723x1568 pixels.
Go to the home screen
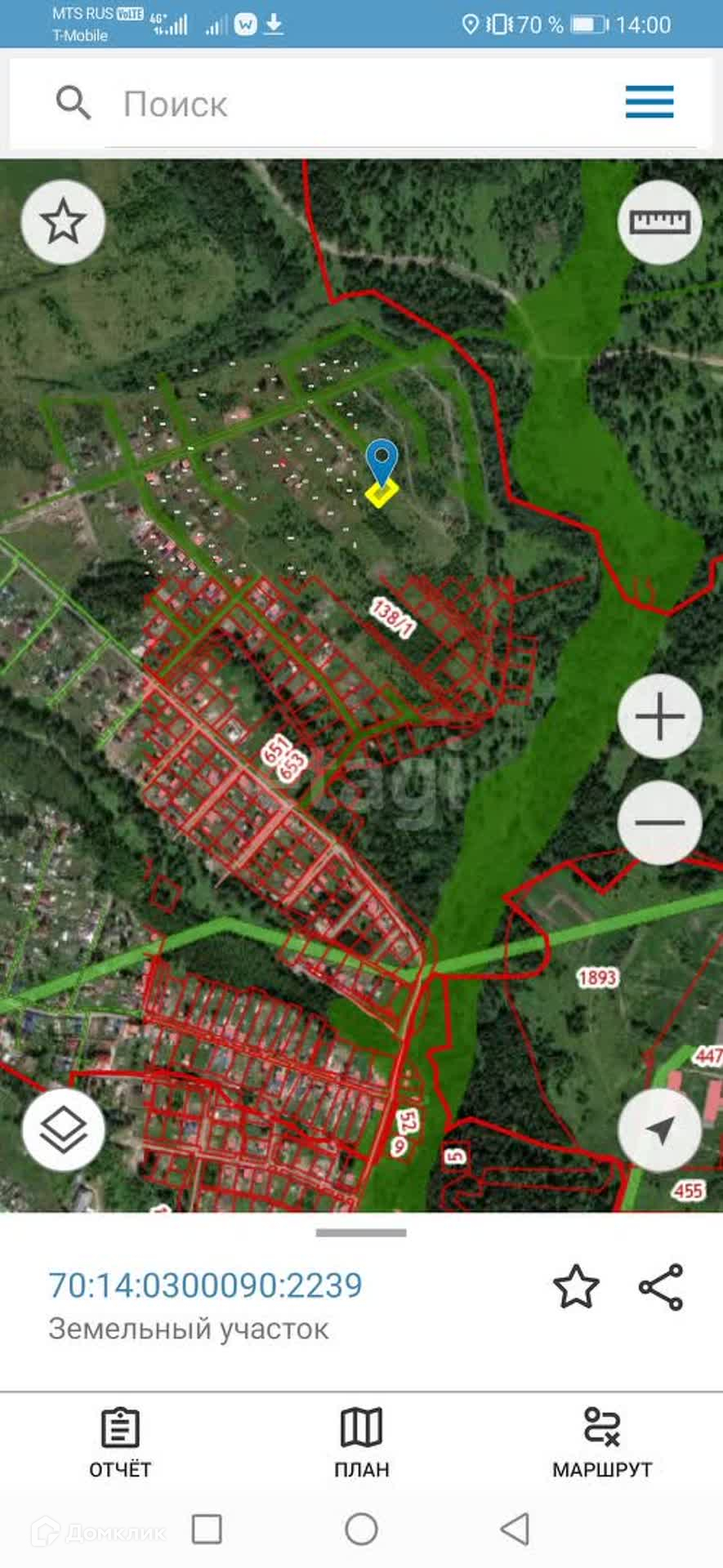361,1529
